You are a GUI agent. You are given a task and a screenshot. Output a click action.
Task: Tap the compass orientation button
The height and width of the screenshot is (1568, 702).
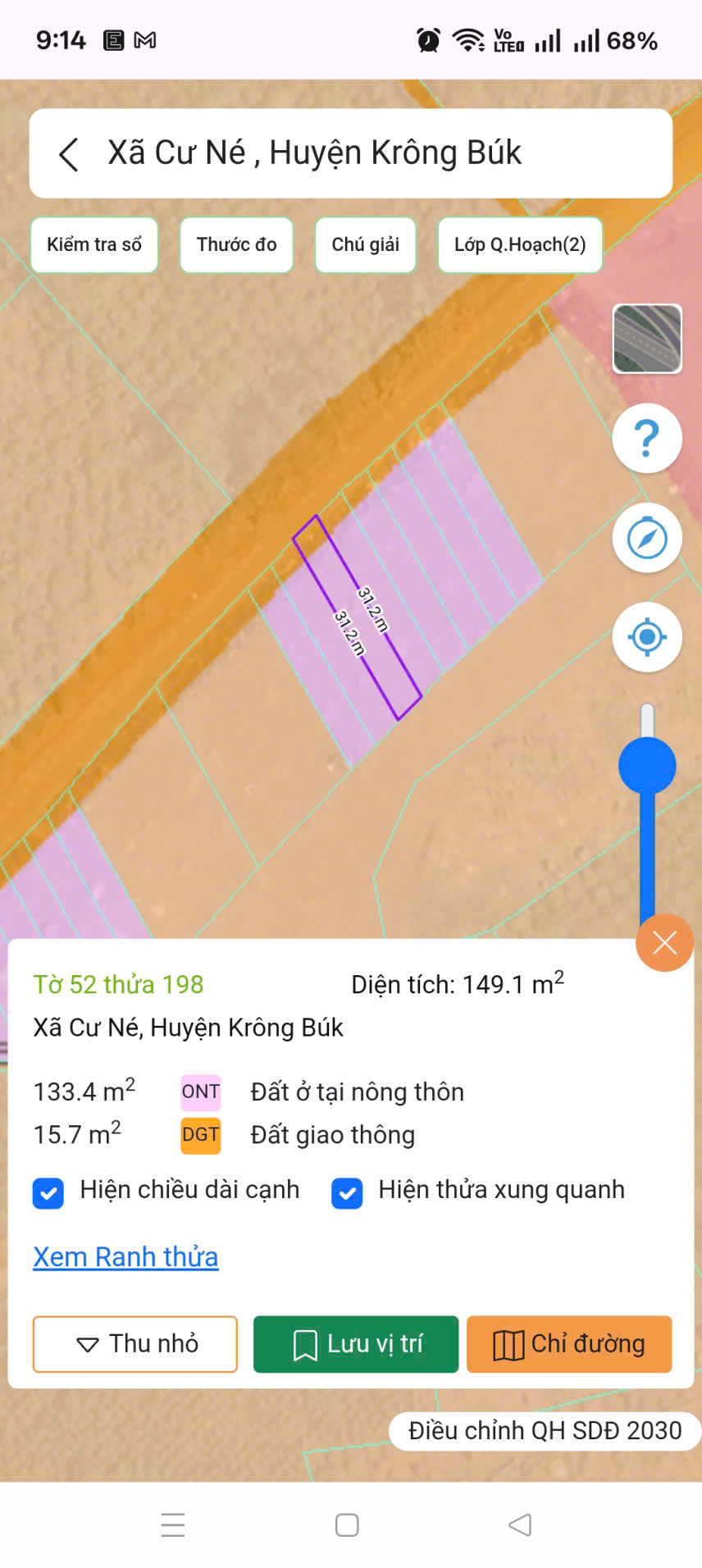pyautogui.click(x=647, y=538)
